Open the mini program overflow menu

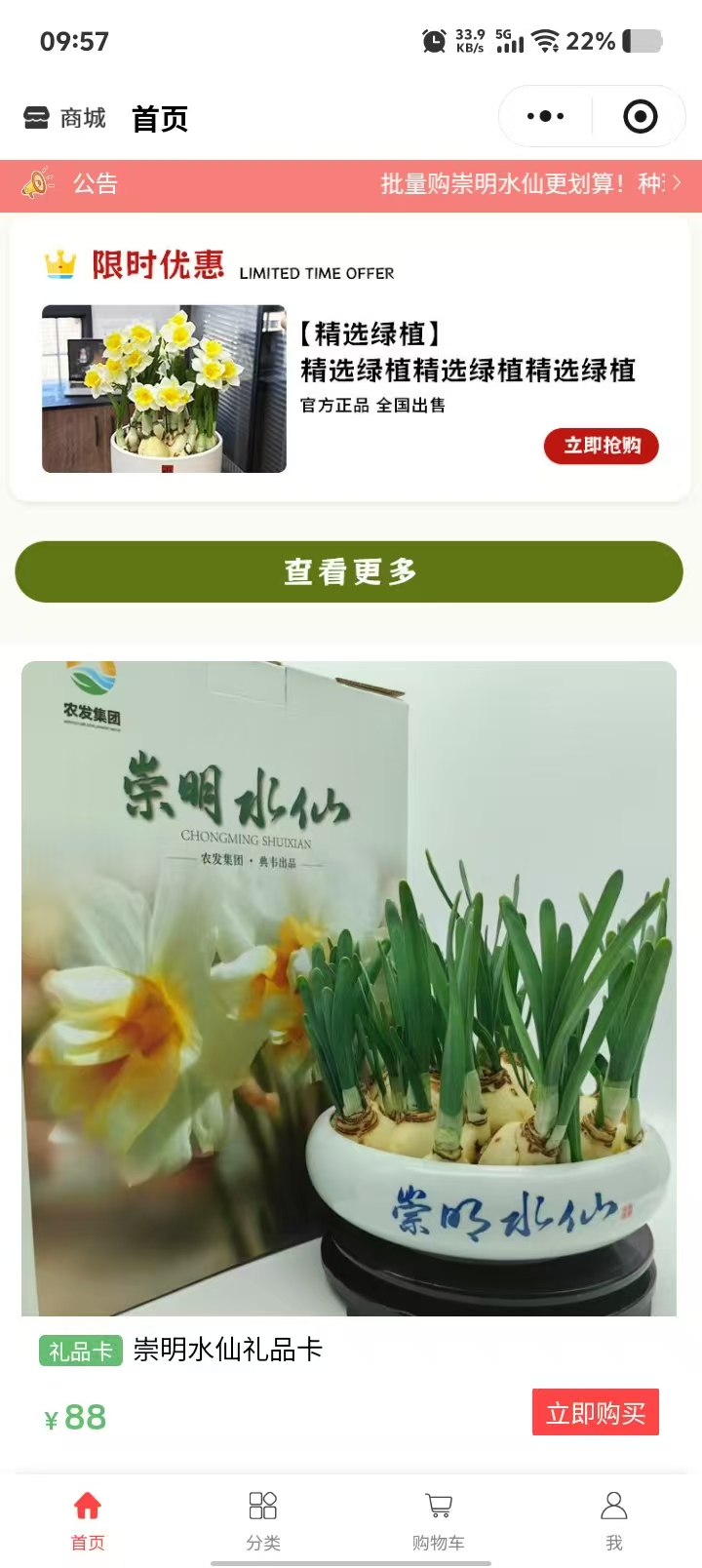point(545,117)
